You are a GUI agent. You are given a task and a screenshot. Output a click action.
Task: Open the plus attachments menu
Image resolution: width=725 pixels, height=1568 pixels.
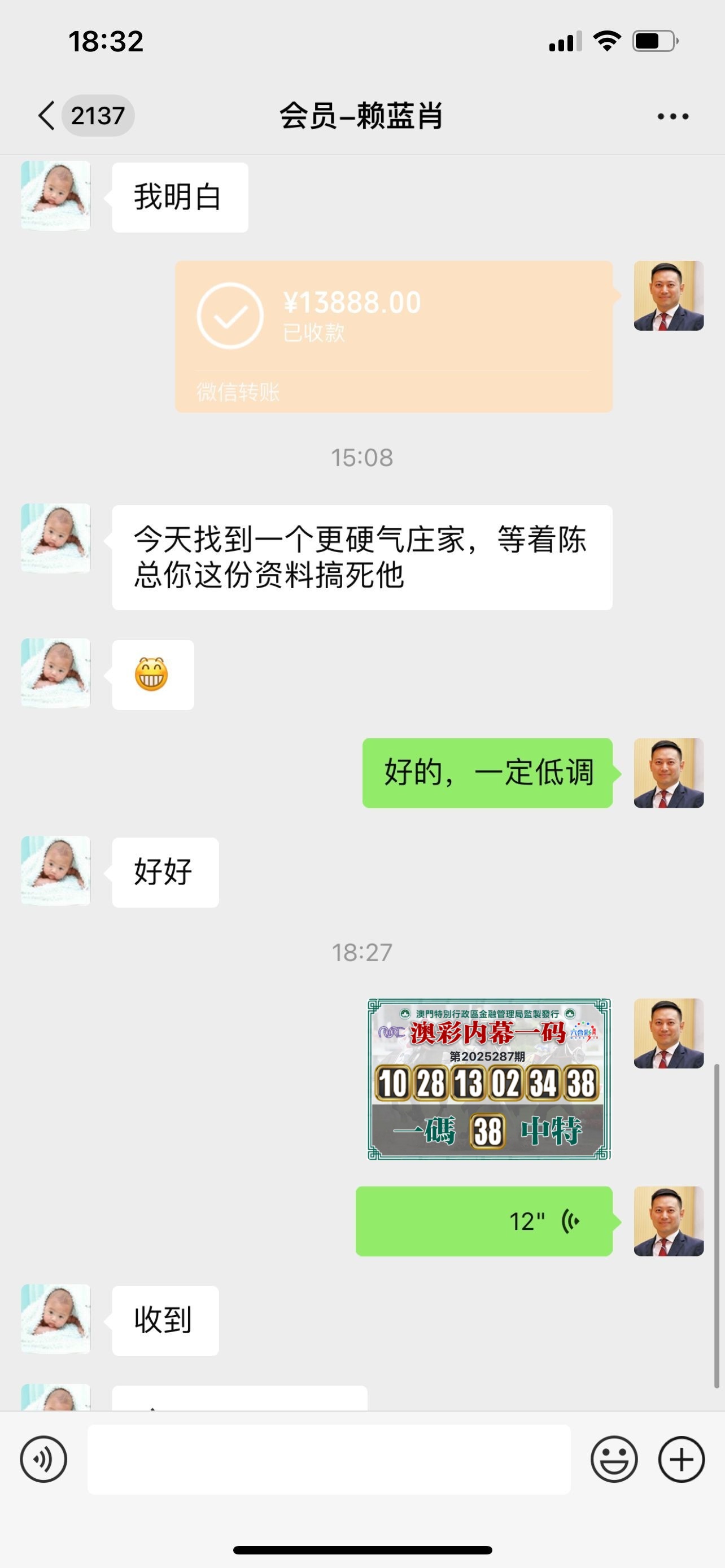pos(681,1459)
